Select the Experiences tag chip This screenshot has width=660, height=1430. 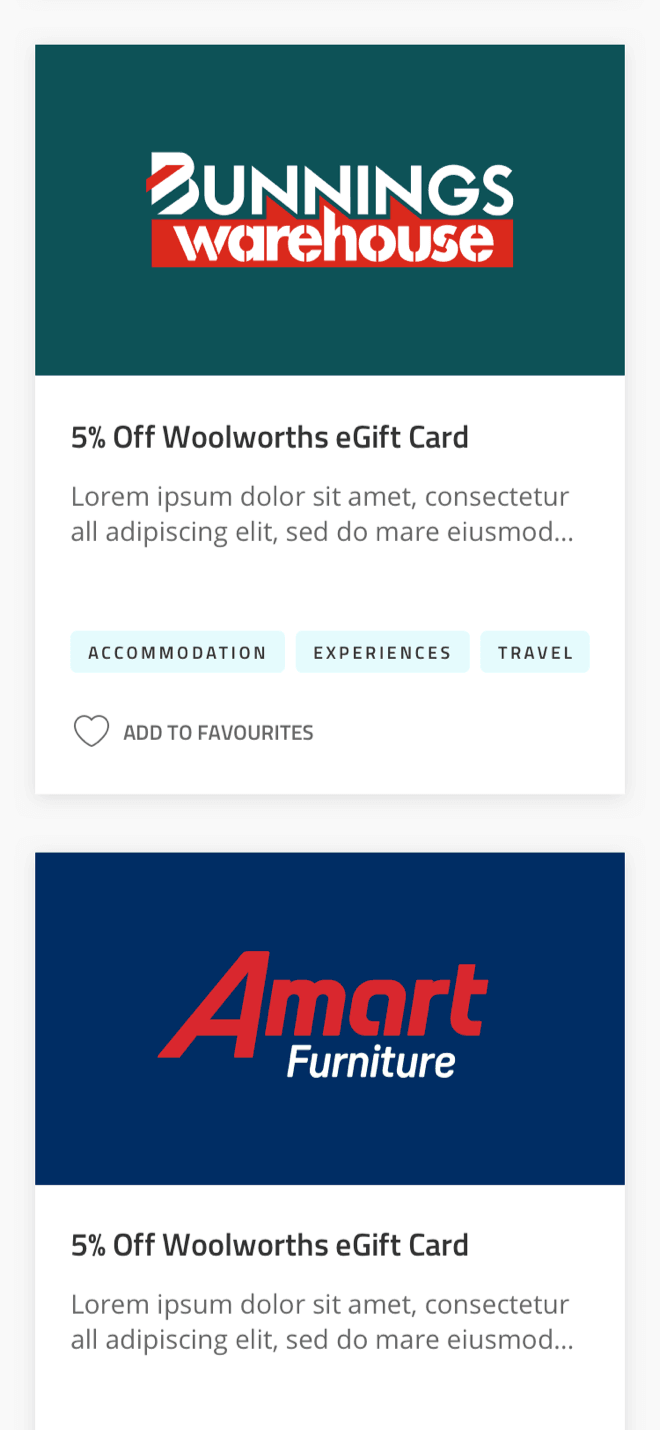[382, 653]
